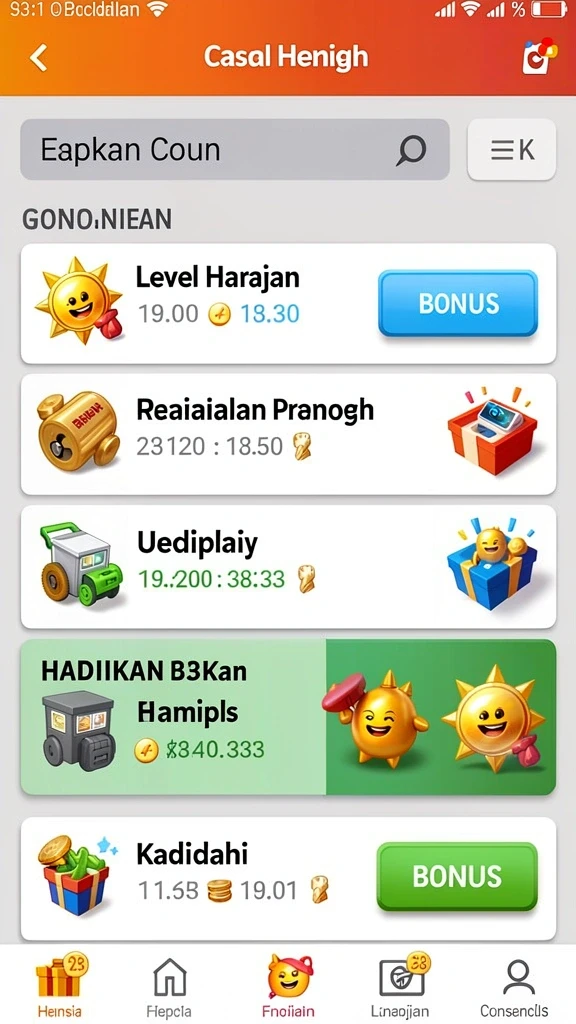Open the Uediplaiy card
Viewport: 576px width, 1024px height.
288,566
